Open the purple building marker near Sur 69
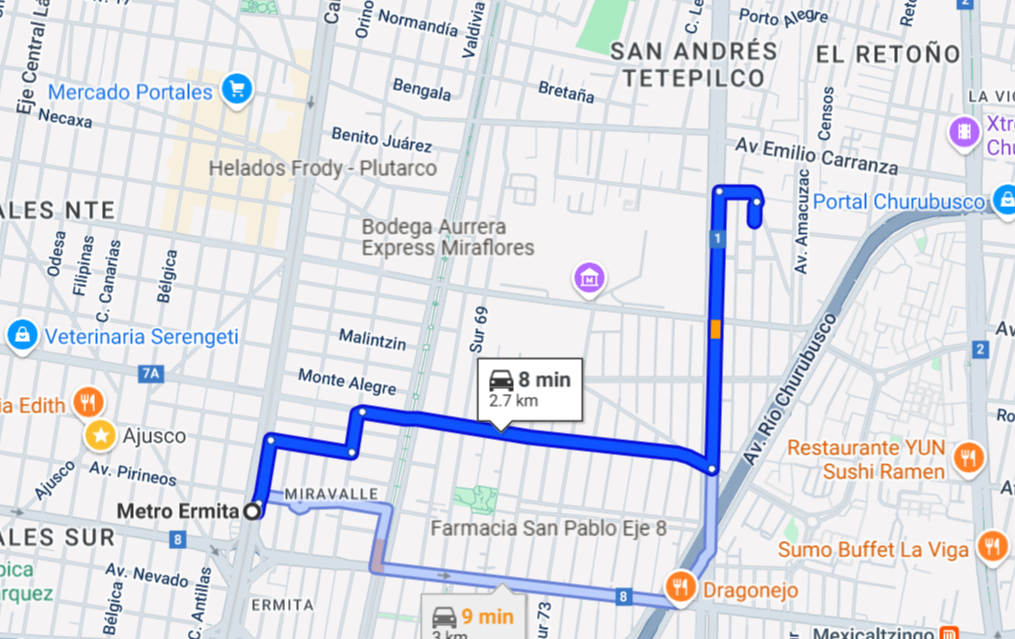This screenshot has height=639, width=1015. click(x=590, y=277)
